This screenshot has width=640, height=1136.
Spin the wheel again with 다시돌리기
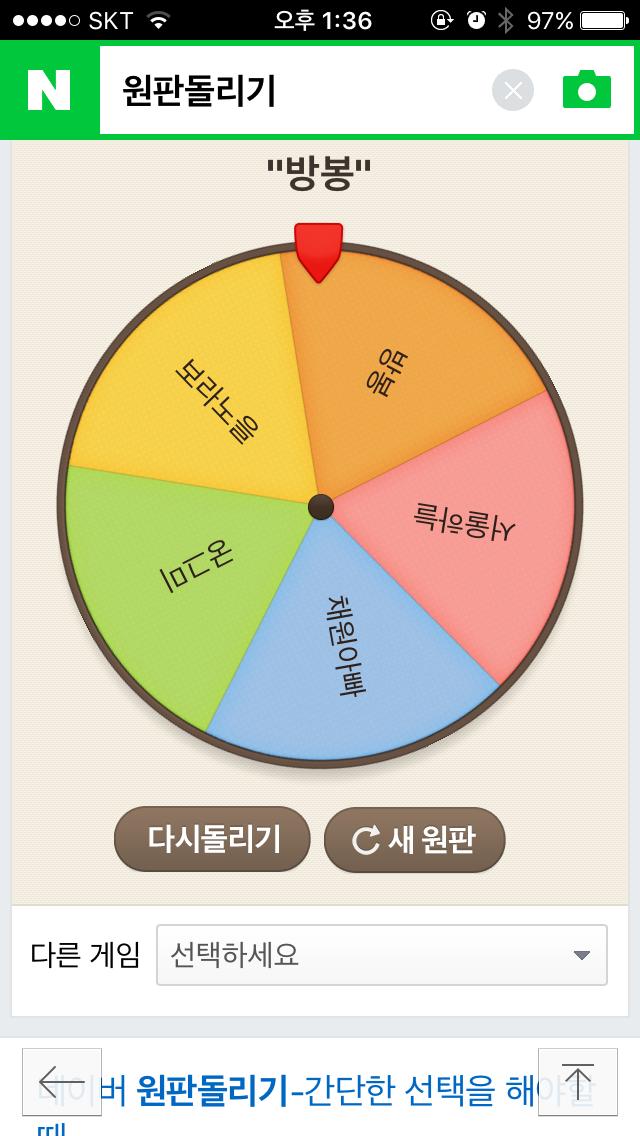(213, 839)
